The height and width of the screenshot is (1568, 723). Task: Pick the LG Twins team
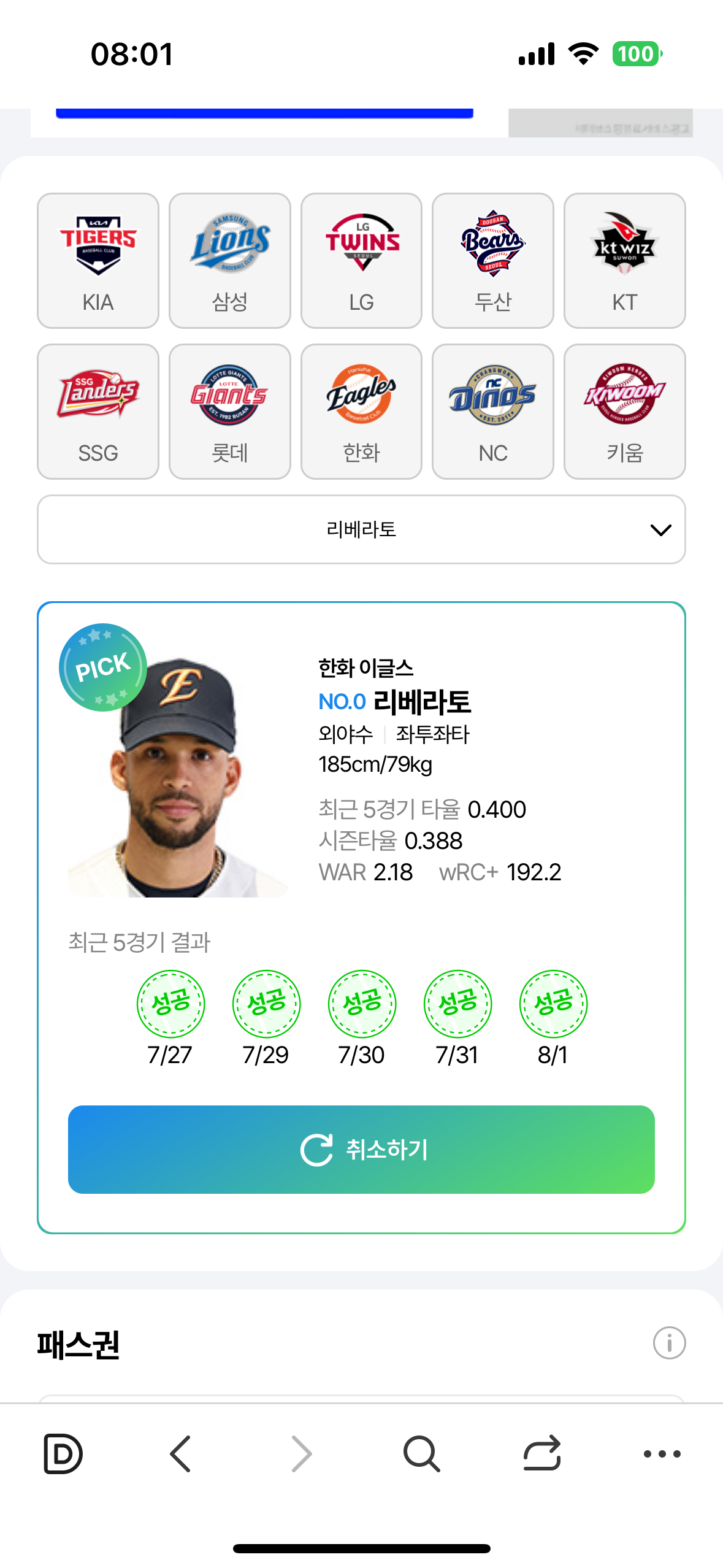(x=361, y=261)
